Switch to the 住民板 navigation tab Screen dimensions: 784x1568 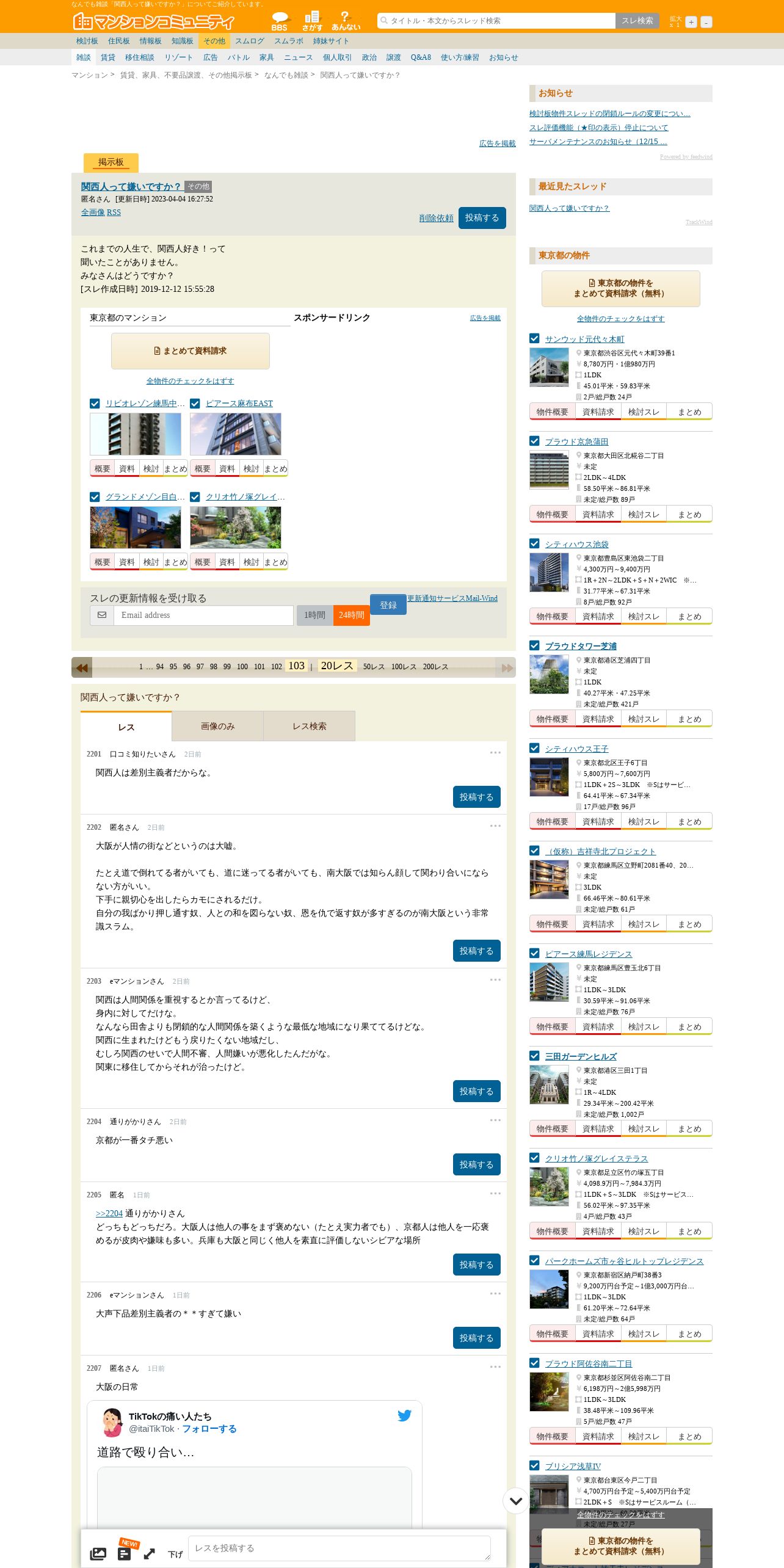click(x=118, y=41)
